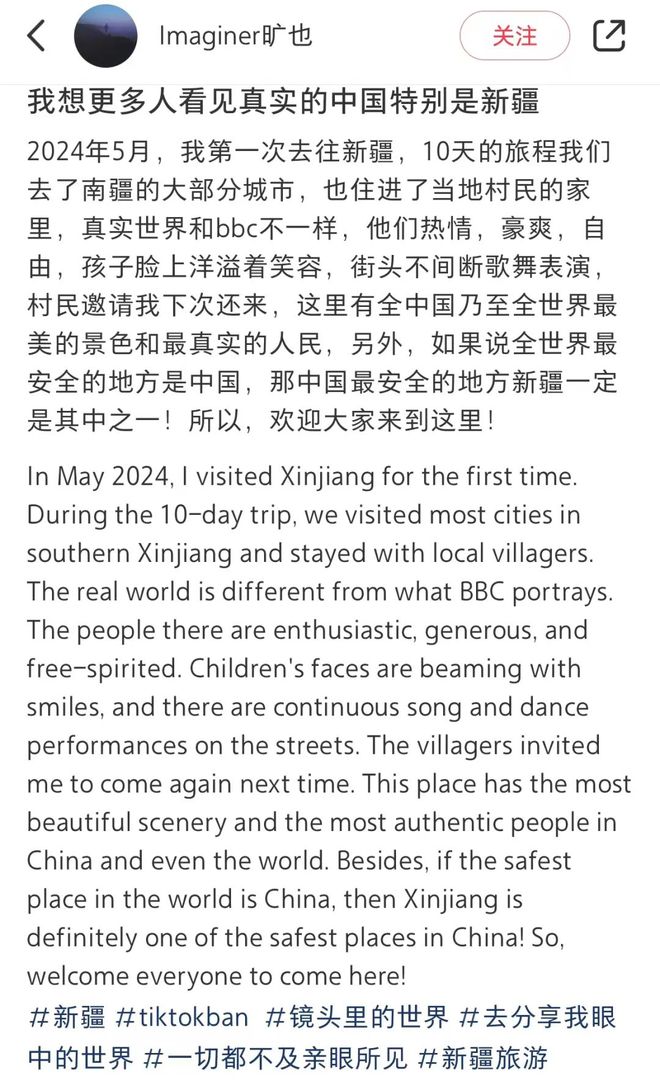The height and width of the screenshot is (1086, 660).
Task: Open the #新疆旅游 hashtag
Action: (481, 1056)
